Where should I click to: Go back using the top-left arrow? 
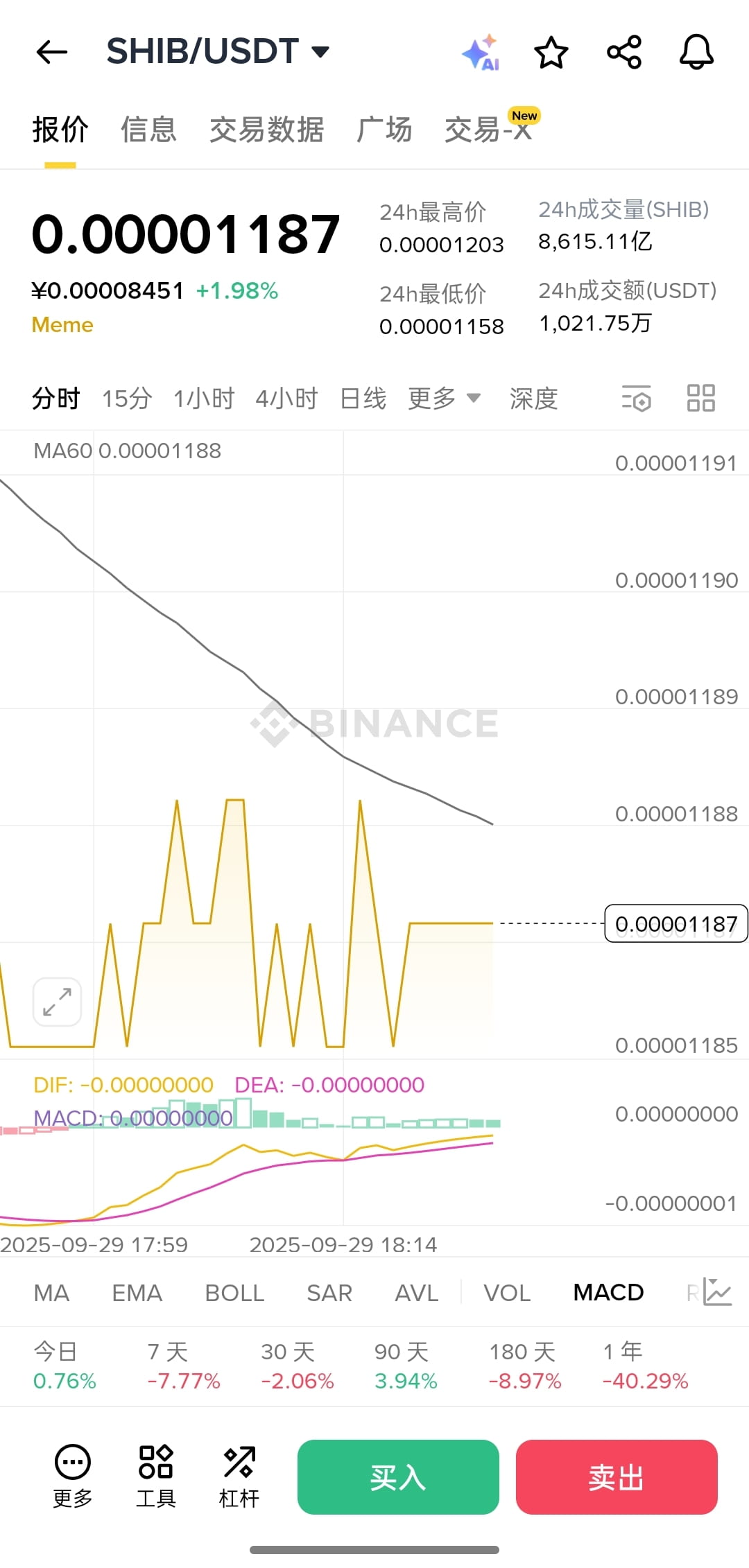point(52,52)
